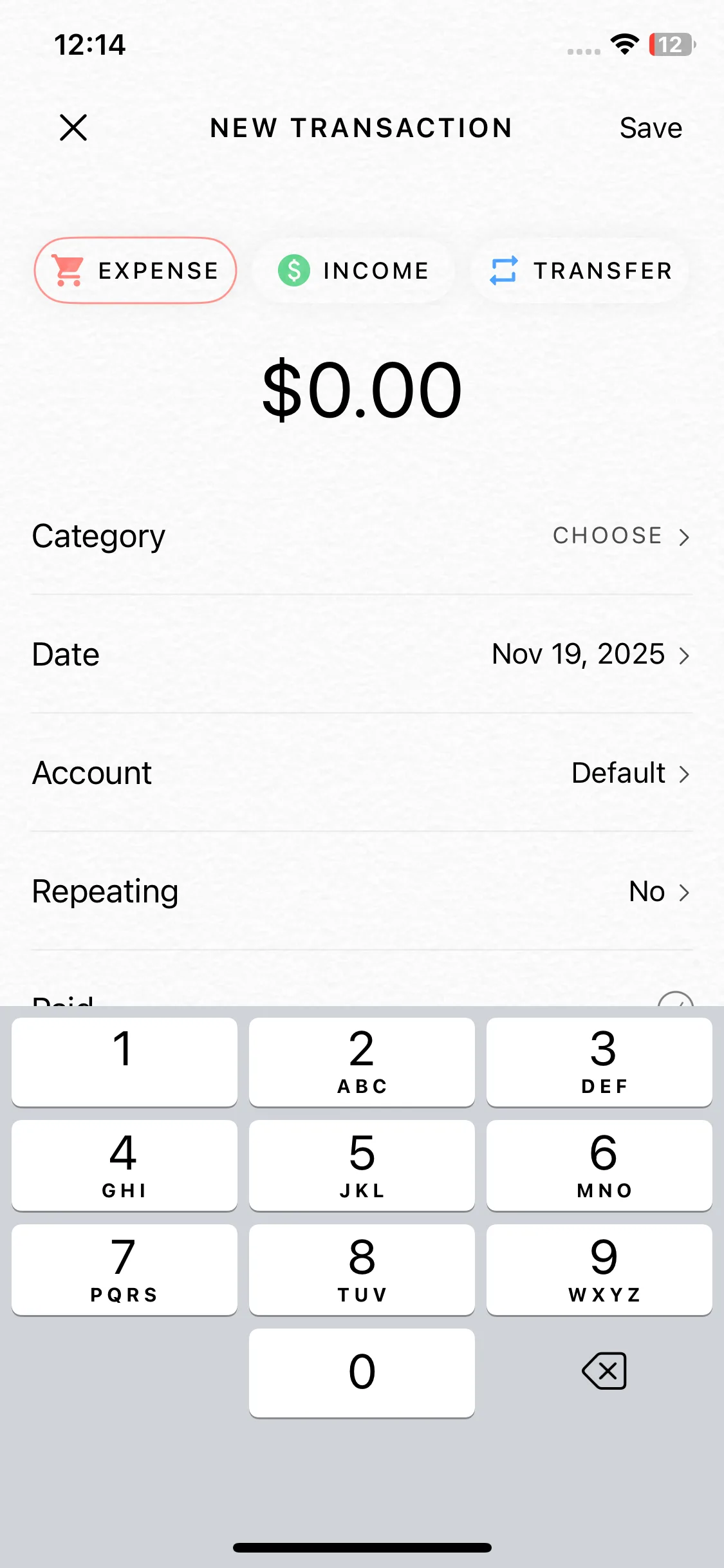The height and width of the screenshot is (1568, 724).
Task: Enter digit 1 on the keypad
Action: (x=124, y=1061)
